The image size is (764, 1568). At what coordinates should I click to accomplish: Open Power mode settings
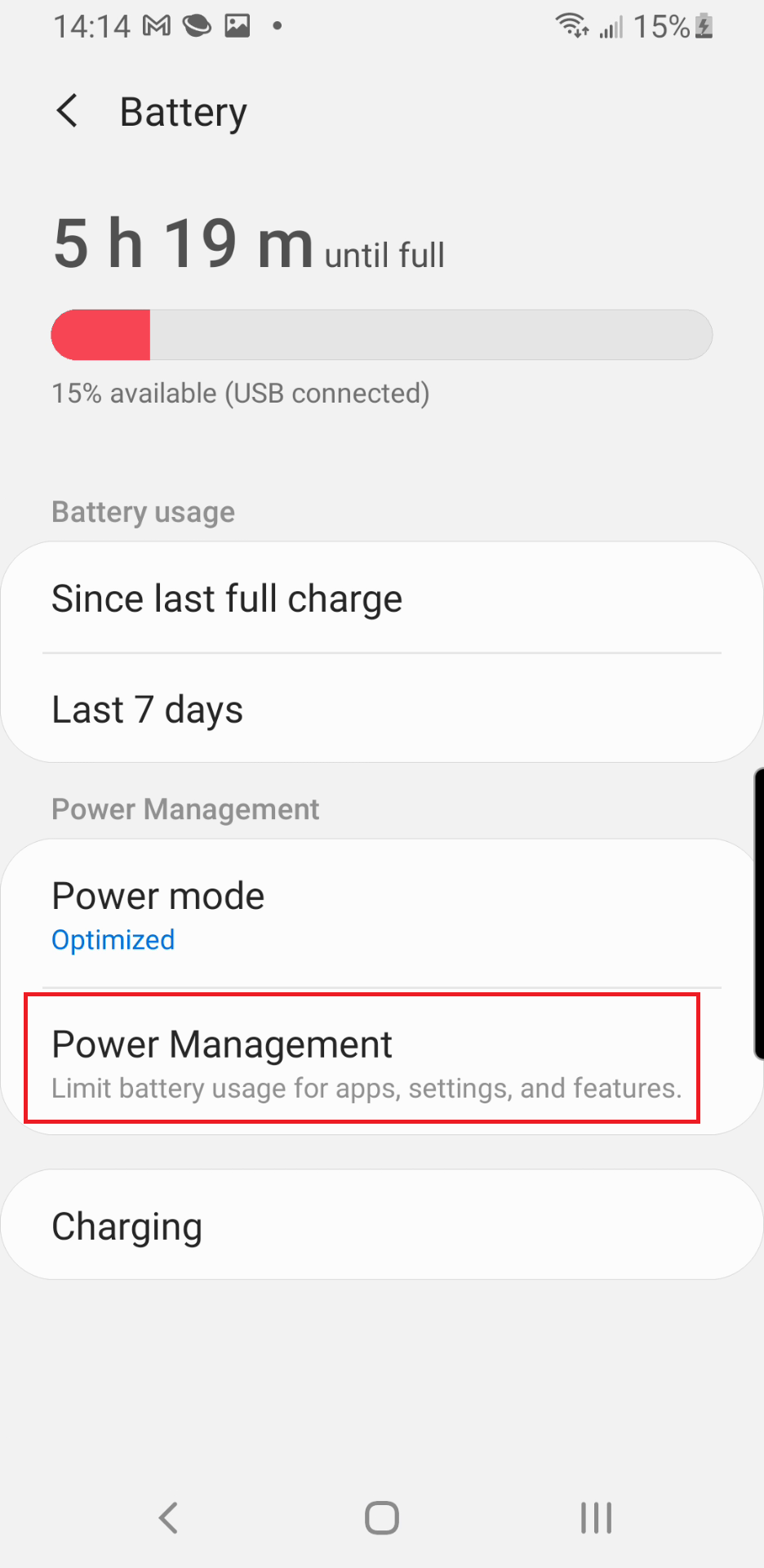click(x=382, y=915)
